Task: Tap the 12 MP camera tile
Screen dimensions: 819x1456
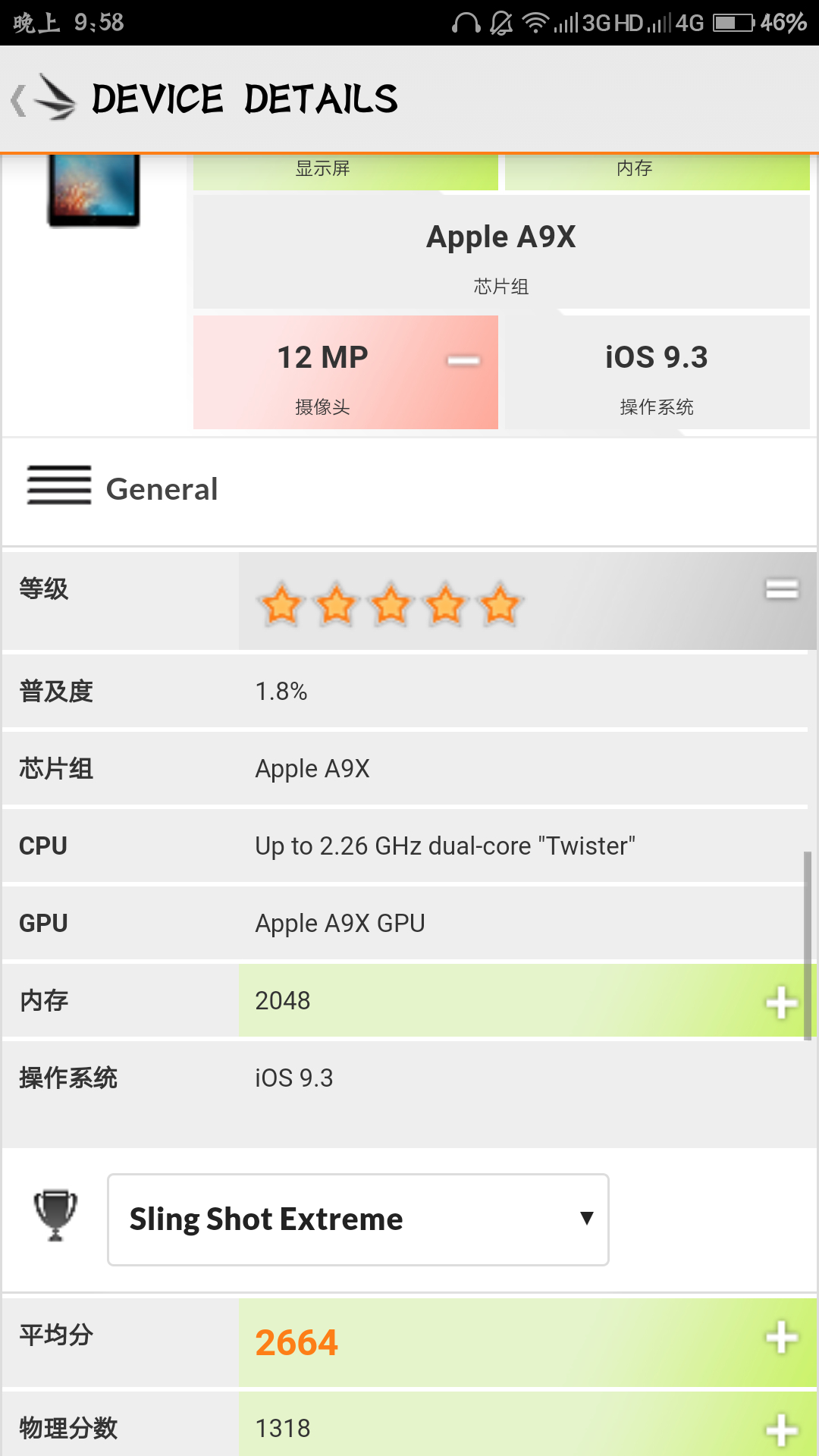Action: click(346, 372)
